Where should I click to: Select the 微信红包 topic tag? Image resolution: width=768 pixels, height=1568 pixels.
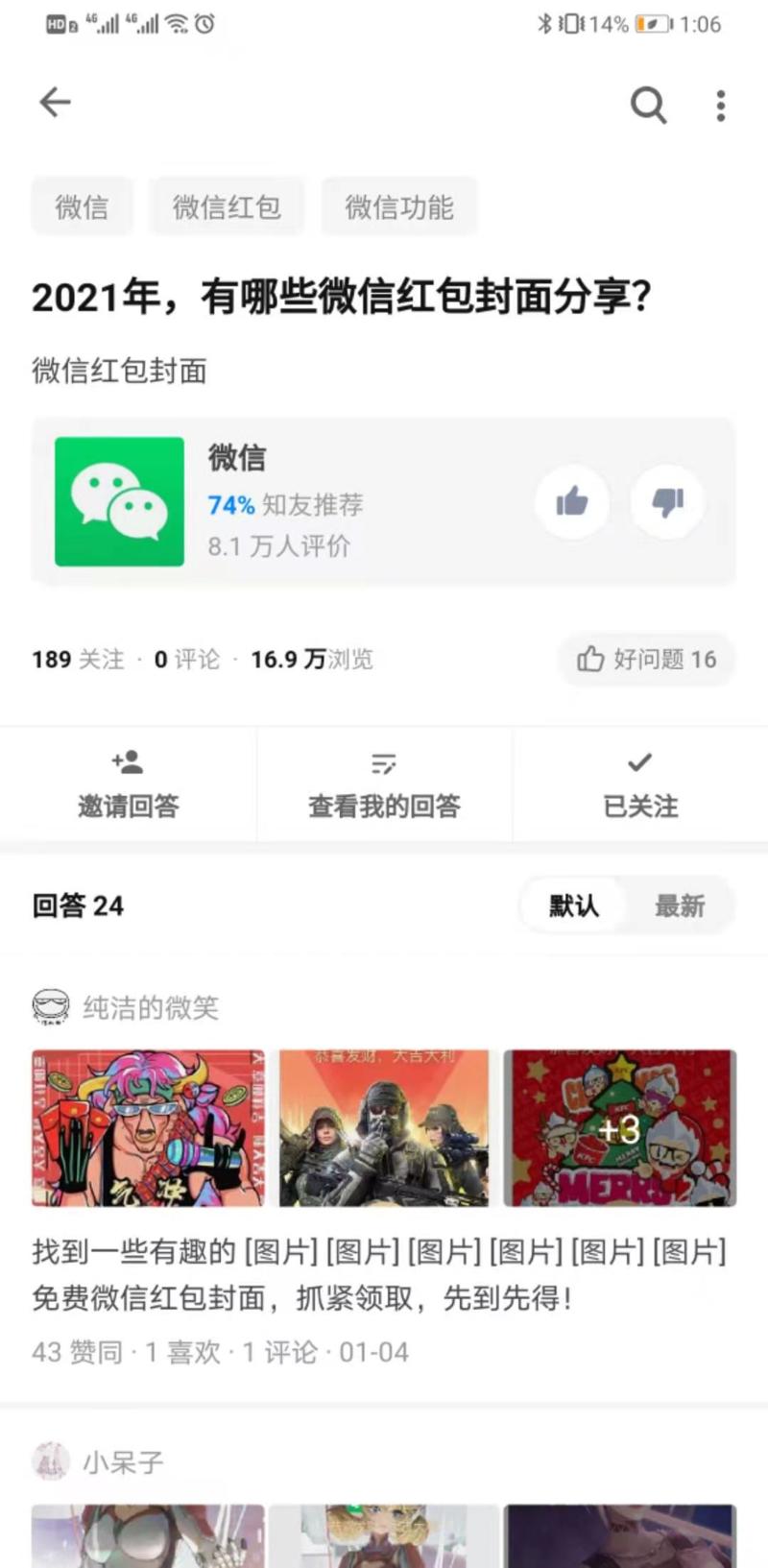coord(227,206)
